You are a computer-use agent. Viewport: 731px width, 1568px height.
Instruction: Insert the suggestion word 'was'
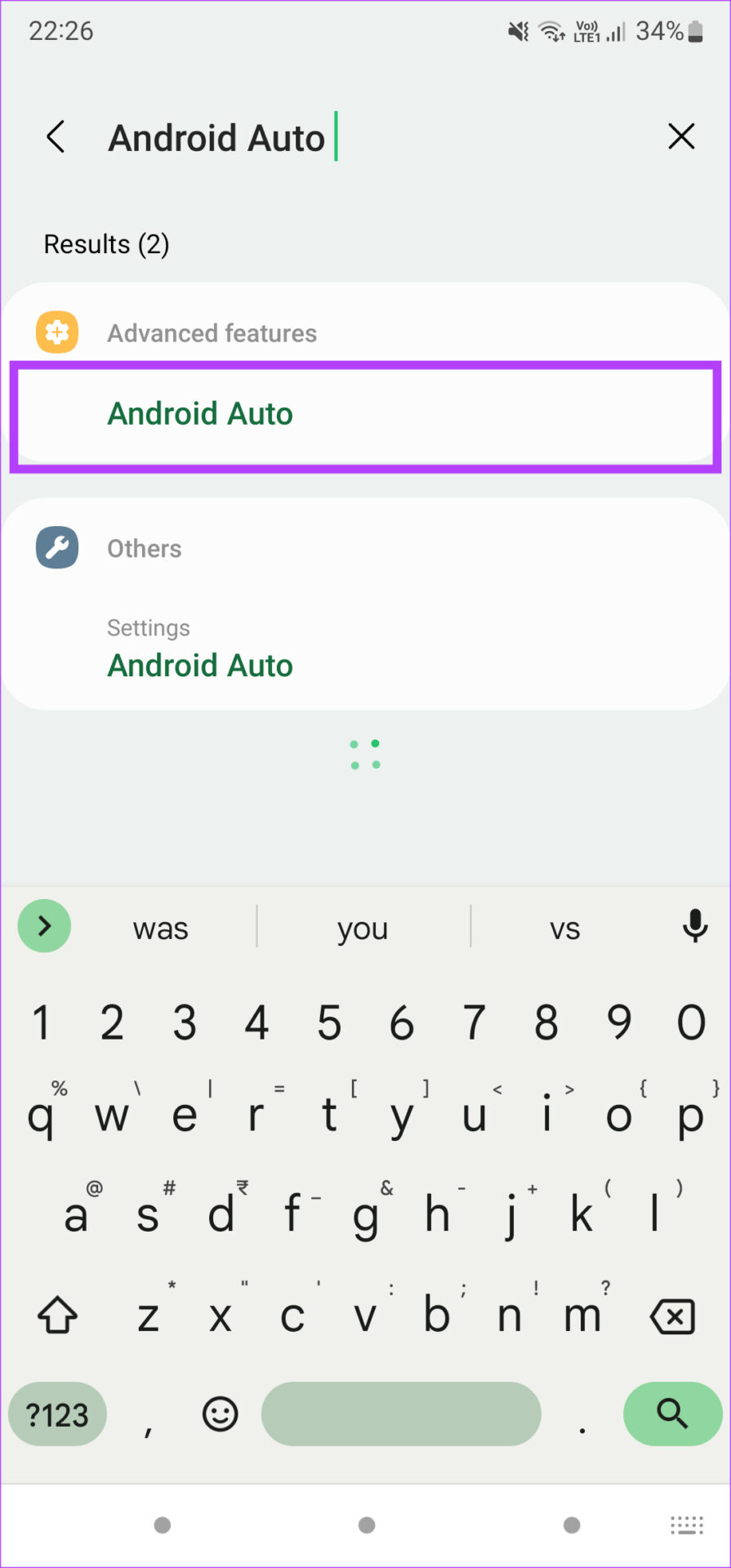click(x=161, y=929)
